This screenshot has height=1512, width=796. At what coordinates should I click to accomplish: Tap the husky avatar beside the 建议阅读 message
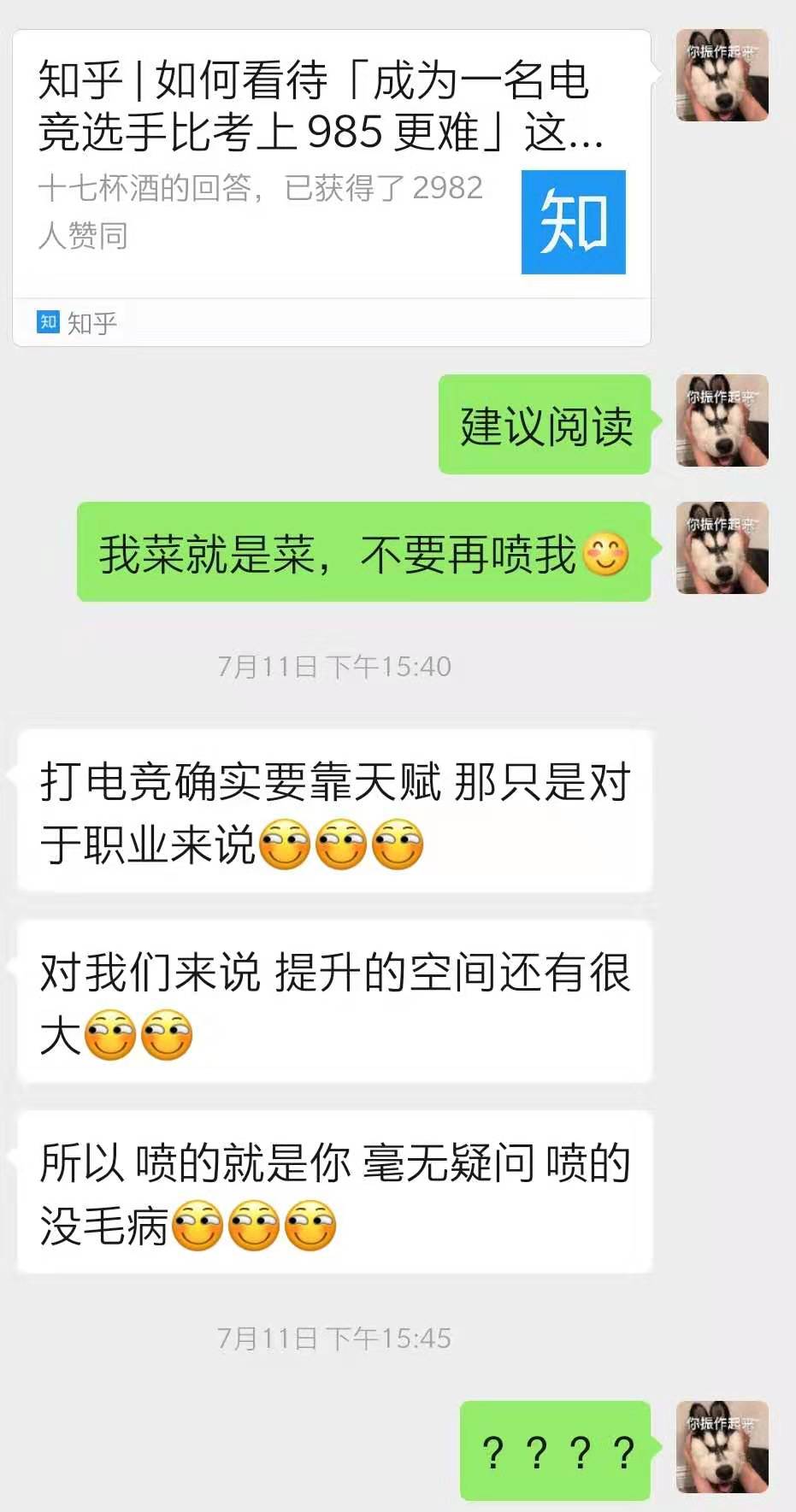[x=722, y=421]
